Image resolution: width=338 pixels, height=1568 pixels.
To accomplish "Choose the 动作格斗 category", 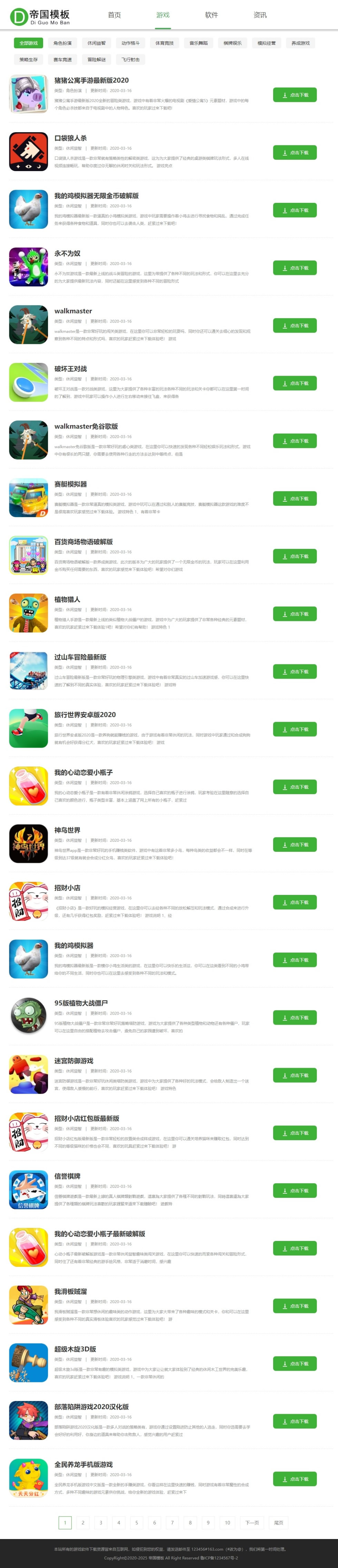I will 130,43.
